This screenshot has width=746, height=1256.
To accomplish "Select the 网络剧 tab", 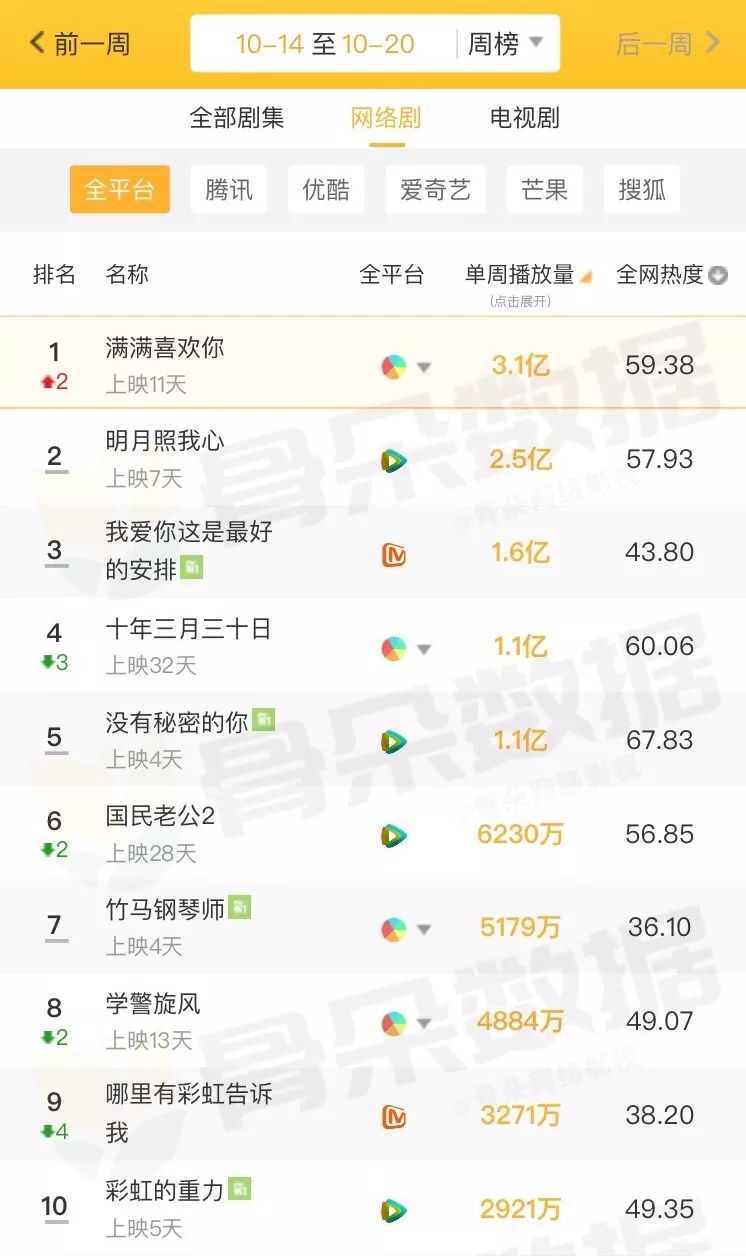I will (x=386, y=118).
